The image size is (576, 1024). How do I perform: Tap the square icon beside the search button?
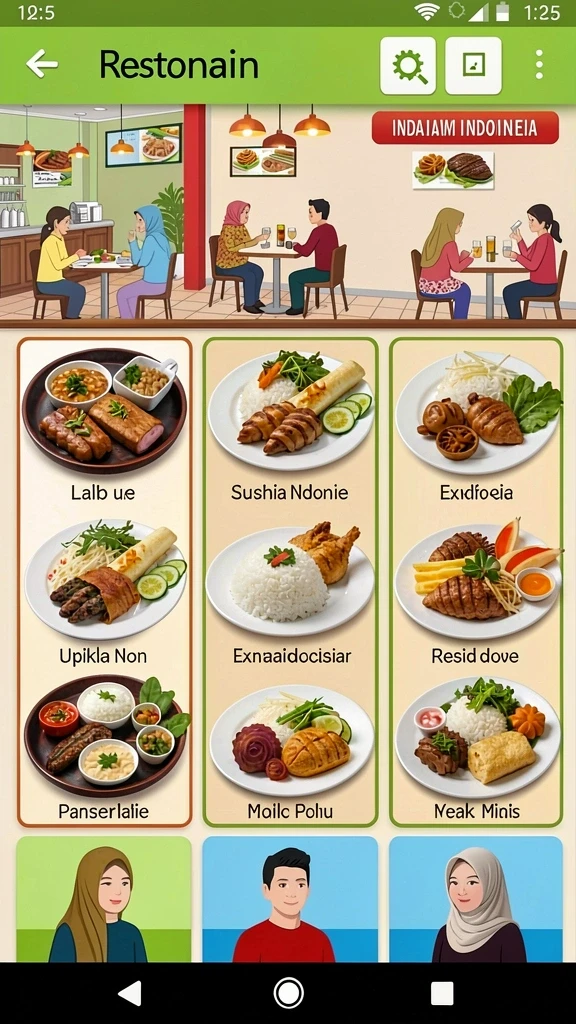(x=473, y=65)
